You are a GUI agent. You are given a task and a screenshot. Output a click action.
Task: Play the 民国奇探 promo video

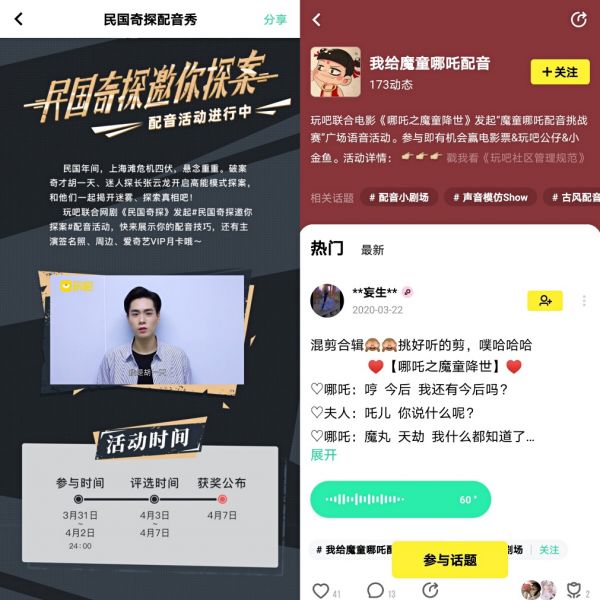(x=147, y=331)
